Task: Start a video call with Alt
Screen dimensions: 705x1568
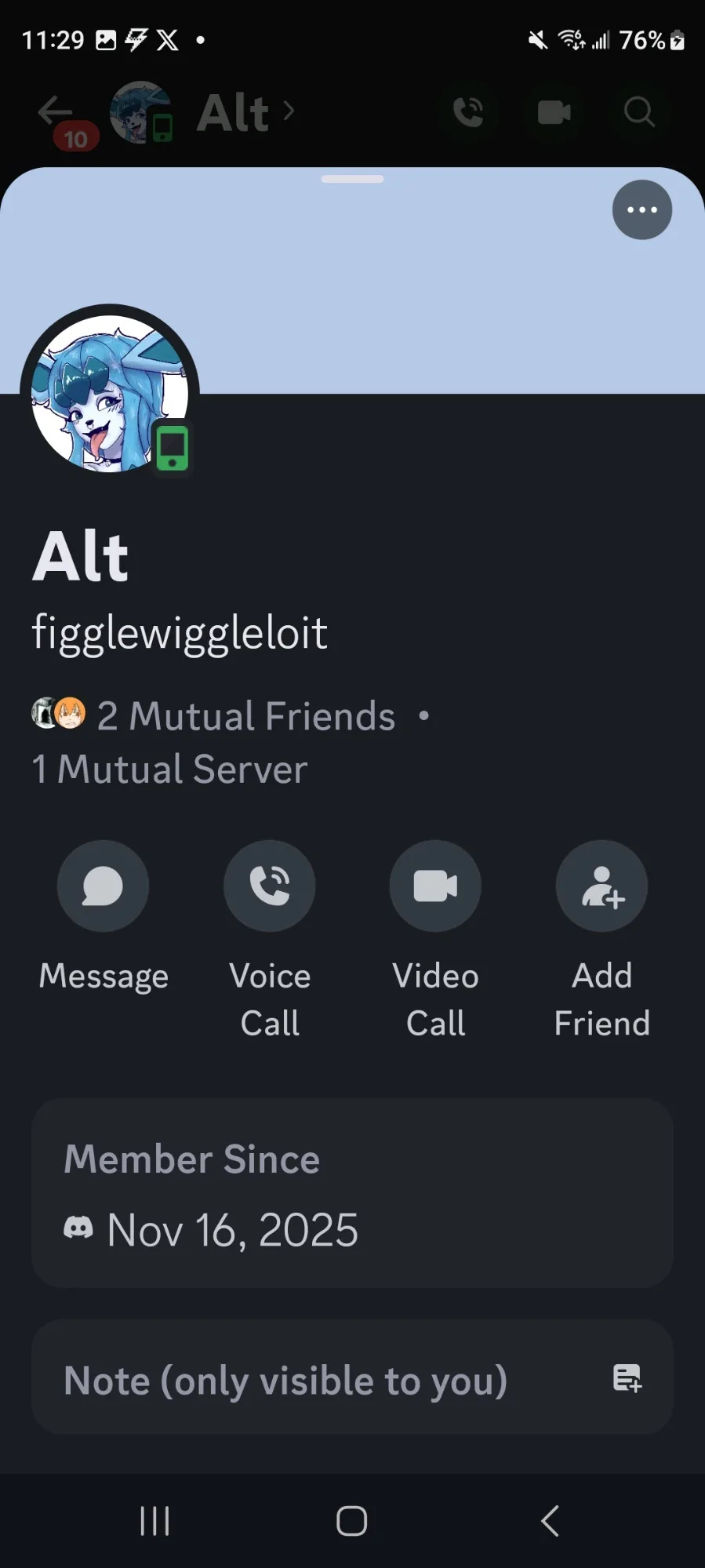Action: click(435, 886)
